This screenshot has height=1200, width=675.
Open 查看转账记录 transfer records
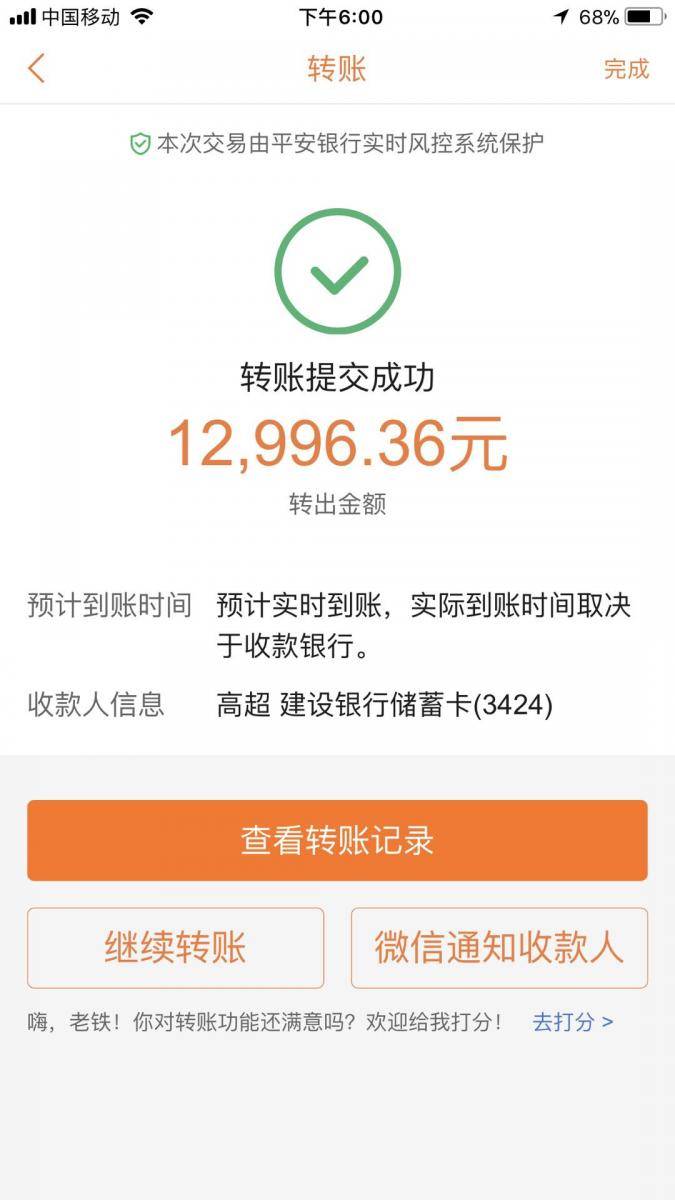[x=337, y=840]
